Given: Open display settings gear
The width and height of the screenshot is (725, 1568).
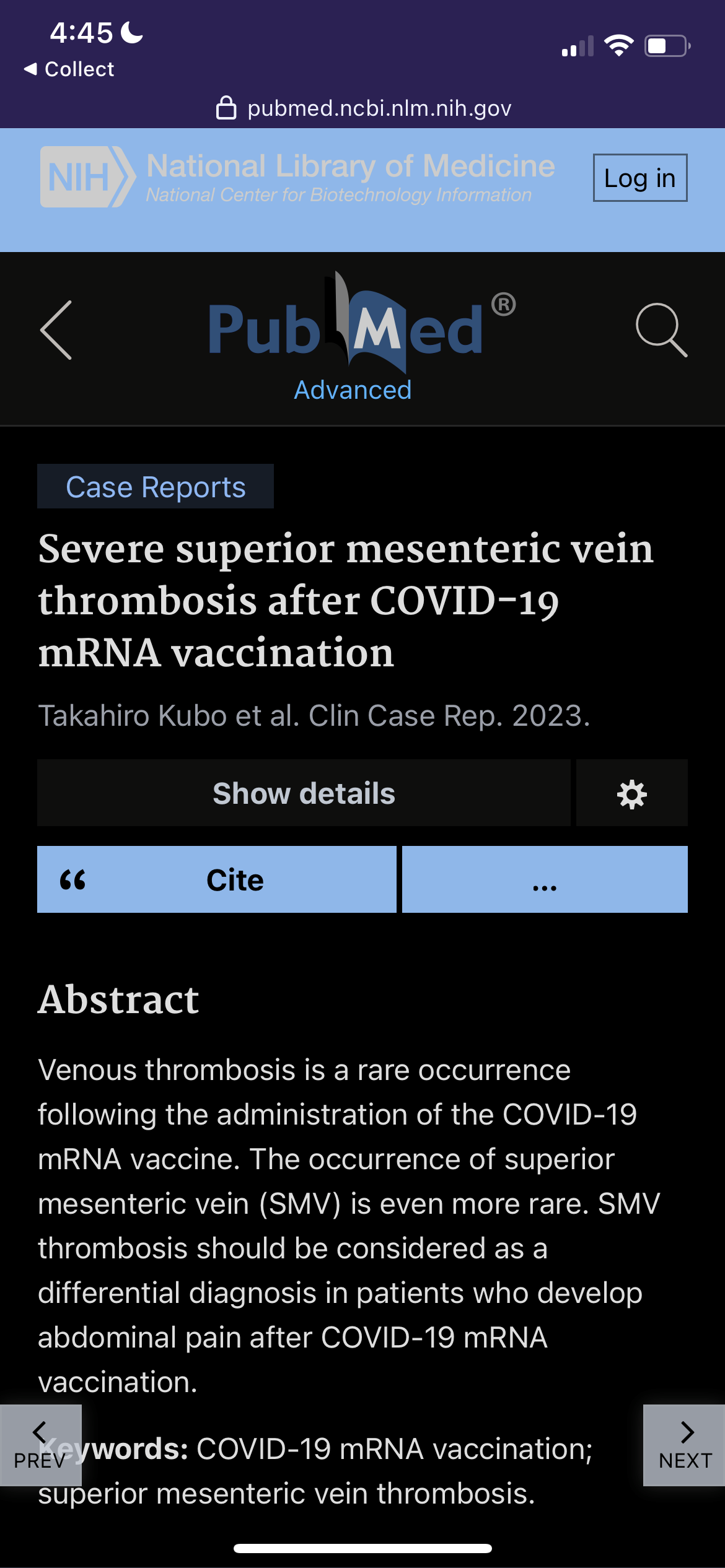Looking at the screenshot, I should (x=632, y=793).
